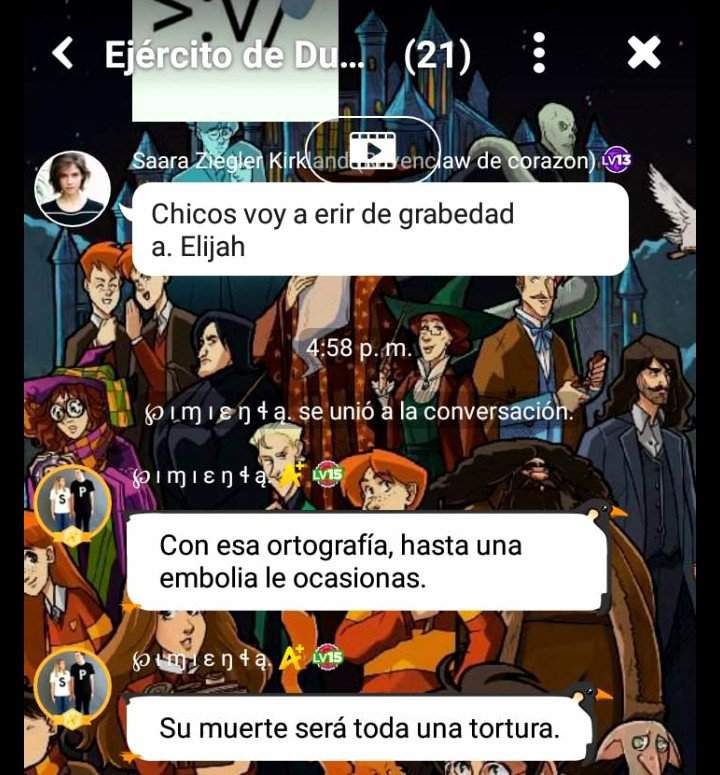
Task: View Saara Ziegler Kirkland's profile picture
Action: [x=72, y=188]
